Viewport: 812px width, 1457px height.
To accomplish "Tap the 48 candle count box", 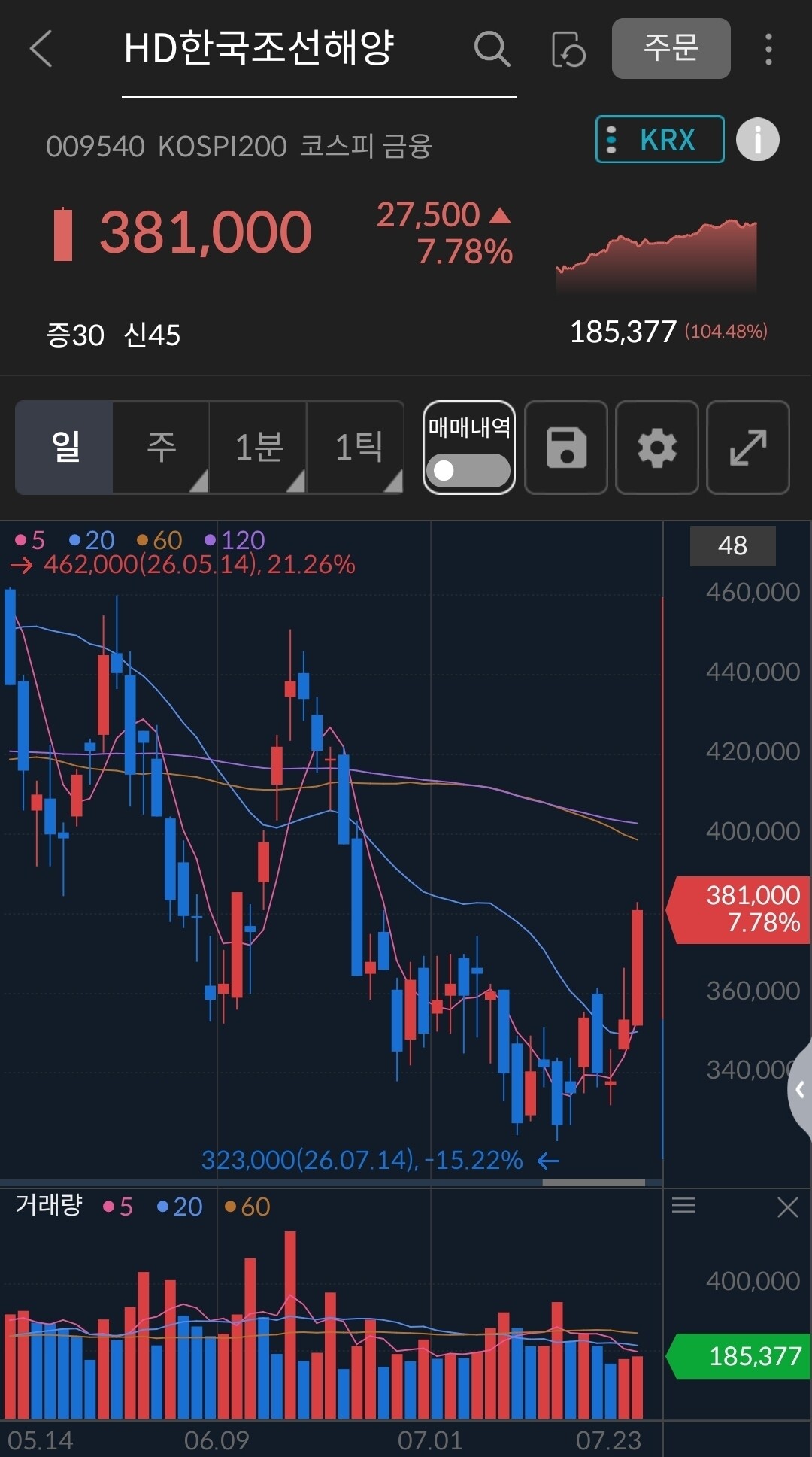I will coord(732,545).
